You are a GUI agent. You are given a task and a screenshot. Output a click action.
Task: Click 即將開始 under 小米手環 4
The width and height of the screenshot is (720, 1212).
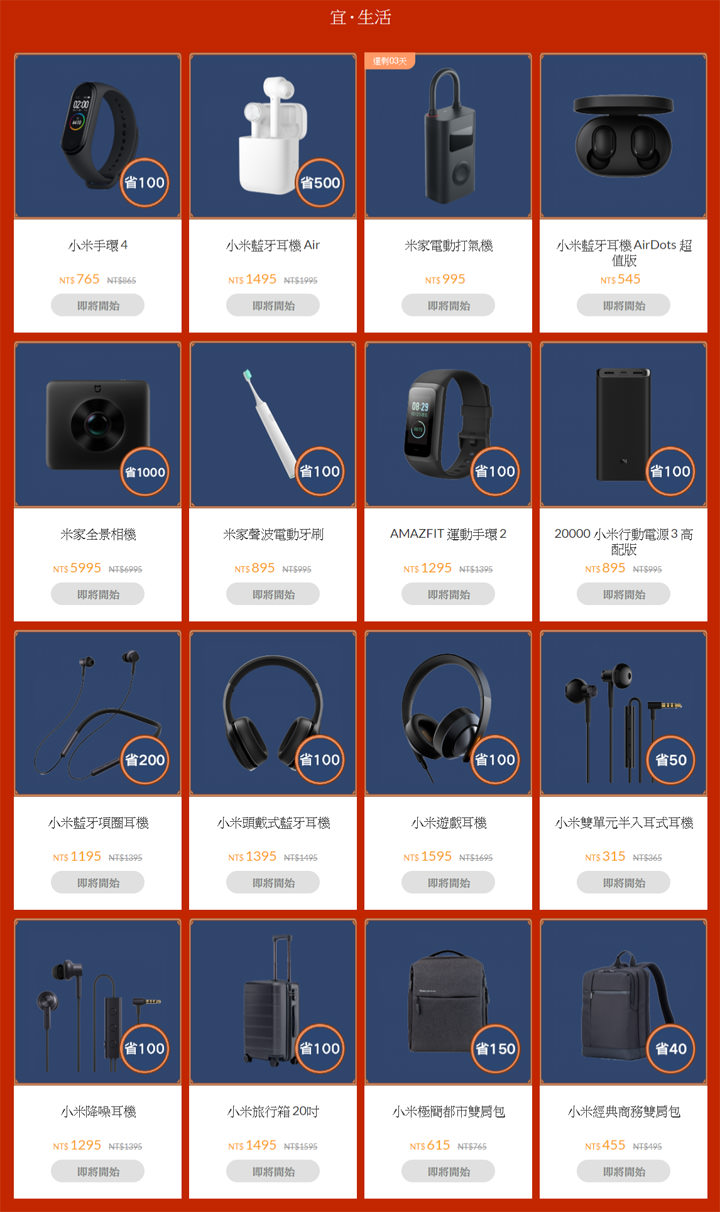pyautogui.click(x=97, y=307)
